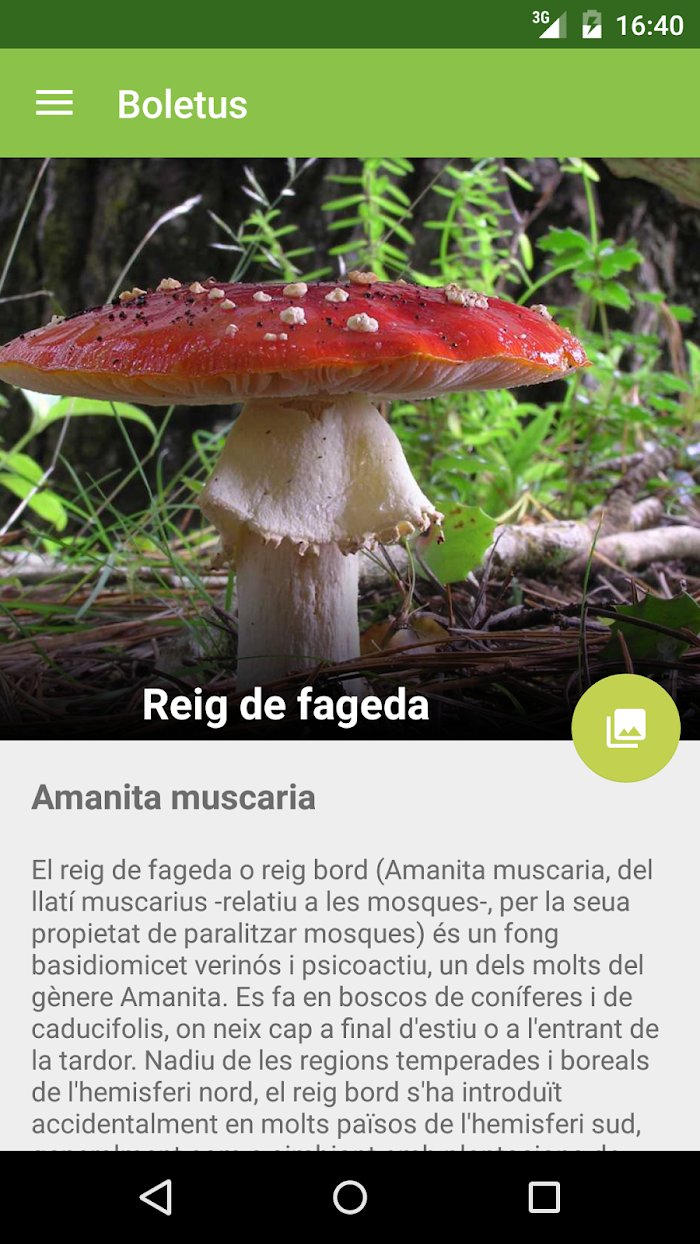This screenshot has height=1244, width=700.
Task: Open the photo gallery floating button
Action: click(x=626, y=728)
